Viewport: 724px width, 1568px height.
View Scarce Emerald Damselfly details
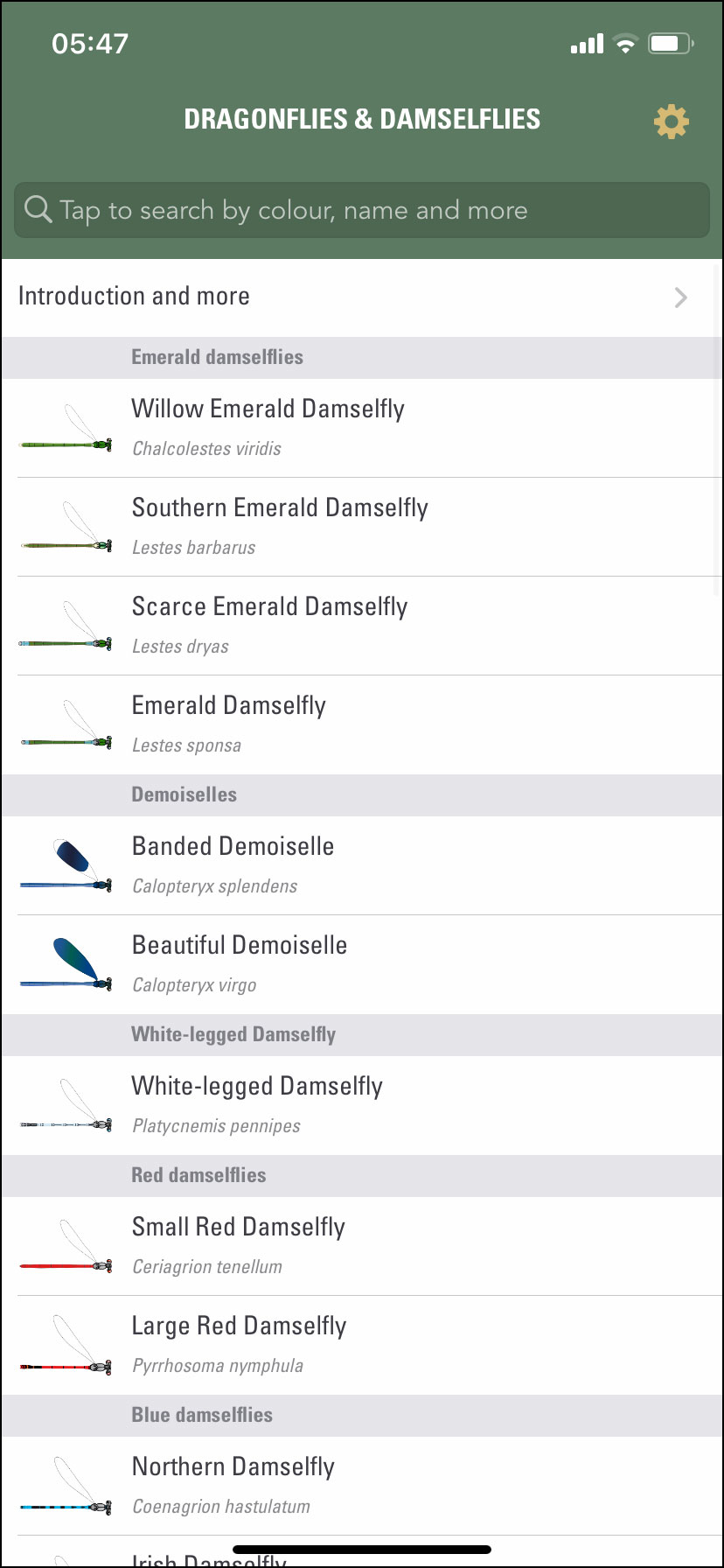point(362,626)
